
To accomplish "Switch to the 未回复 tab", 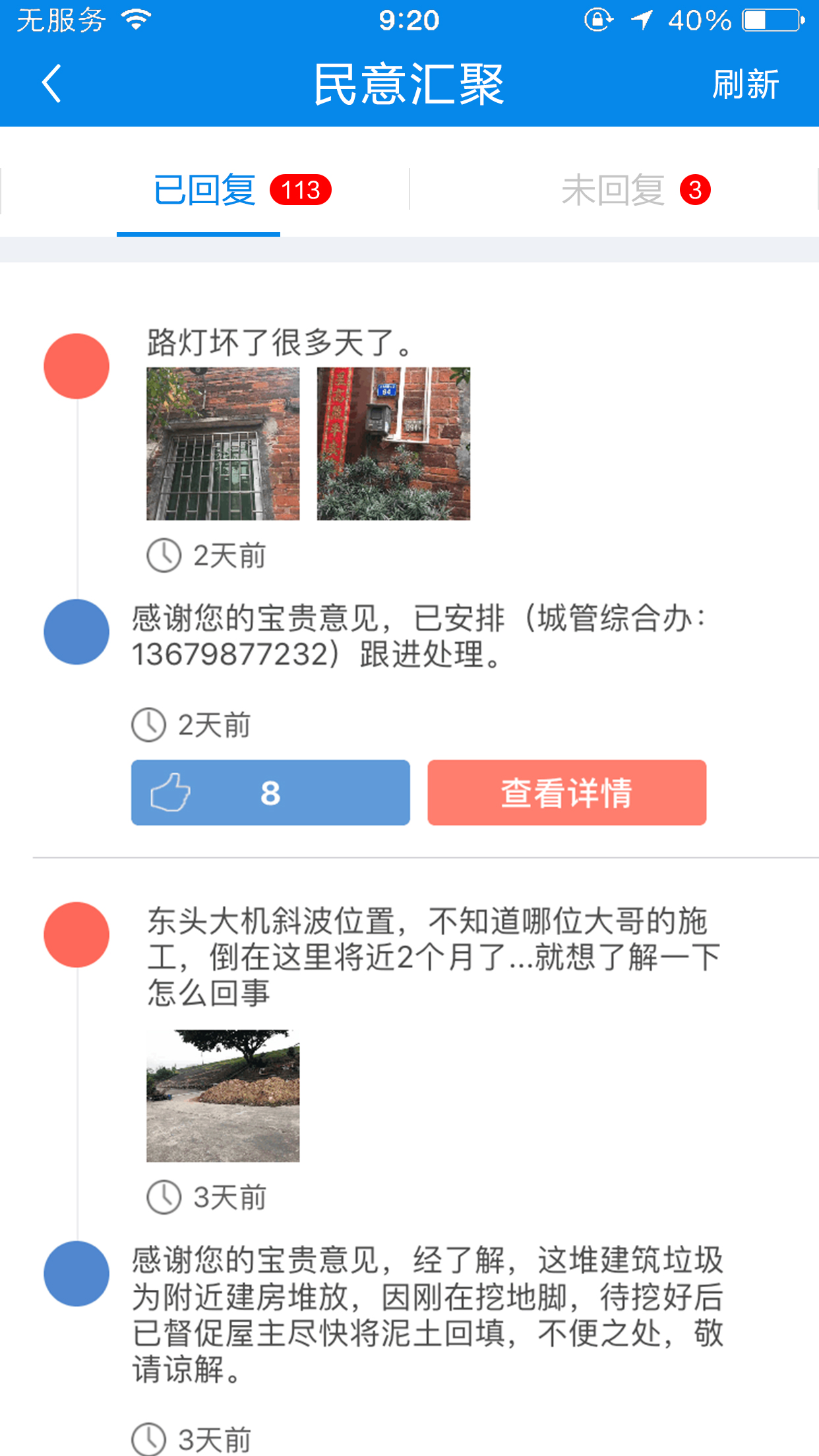I will point(613,191).
